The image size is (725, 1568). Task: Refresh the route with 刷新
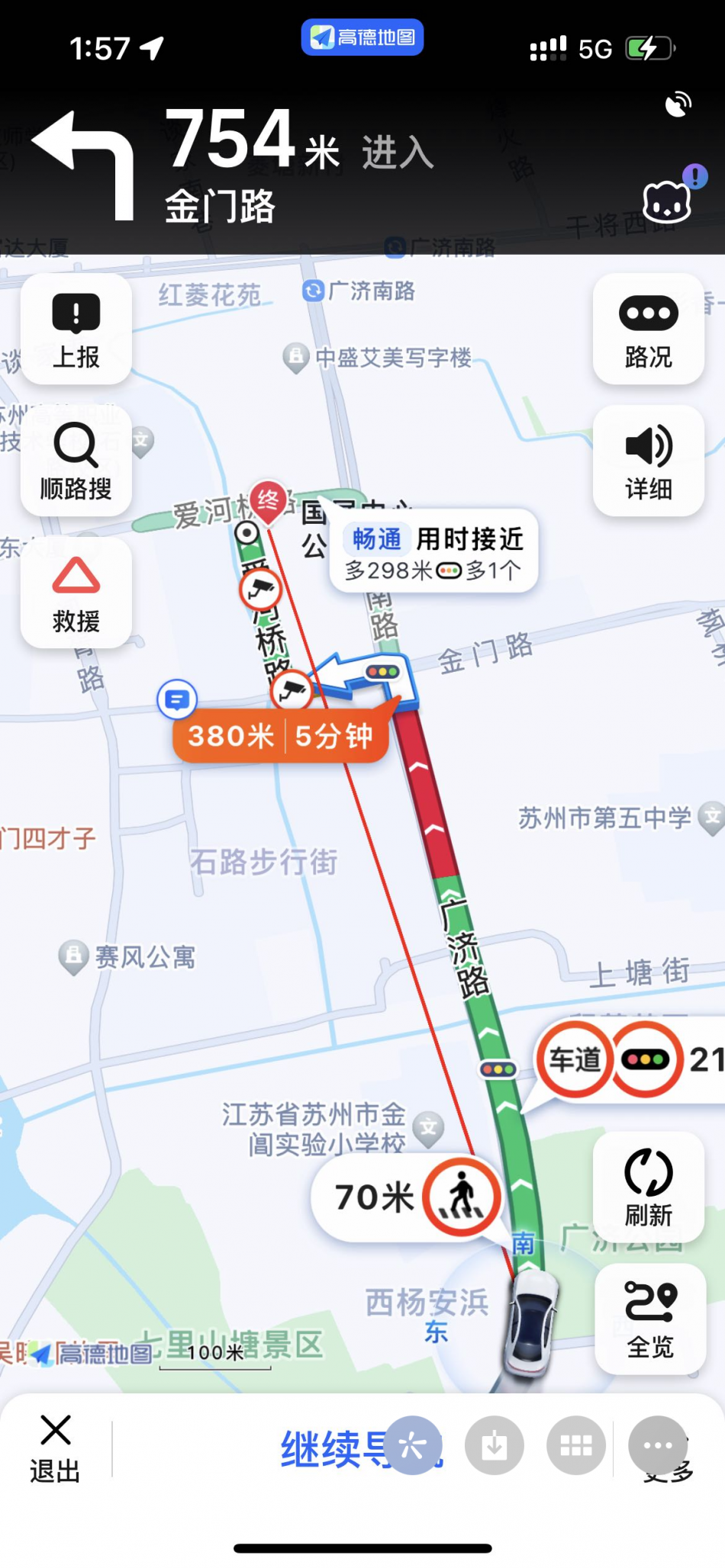pos(648,1187)
